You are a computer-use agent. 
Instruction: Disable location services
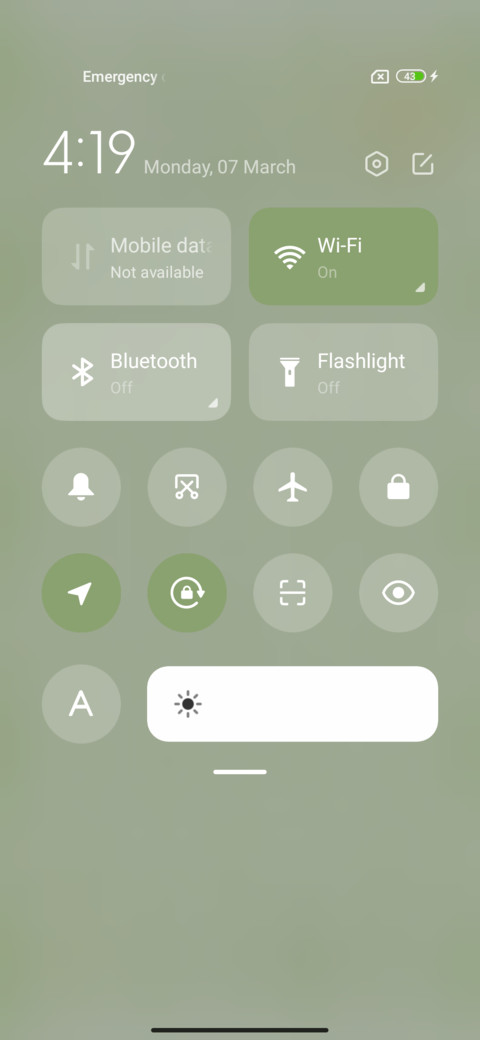[x=82, y=593]
